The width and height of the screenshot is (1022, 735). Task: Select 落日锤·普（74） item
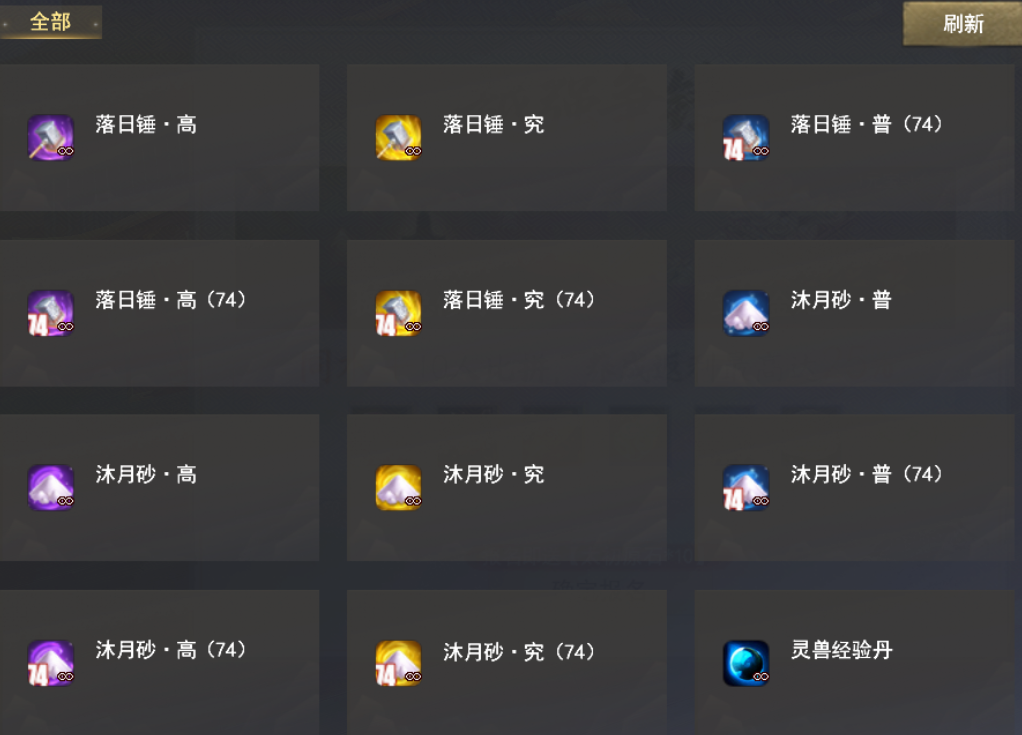[854, 137]
